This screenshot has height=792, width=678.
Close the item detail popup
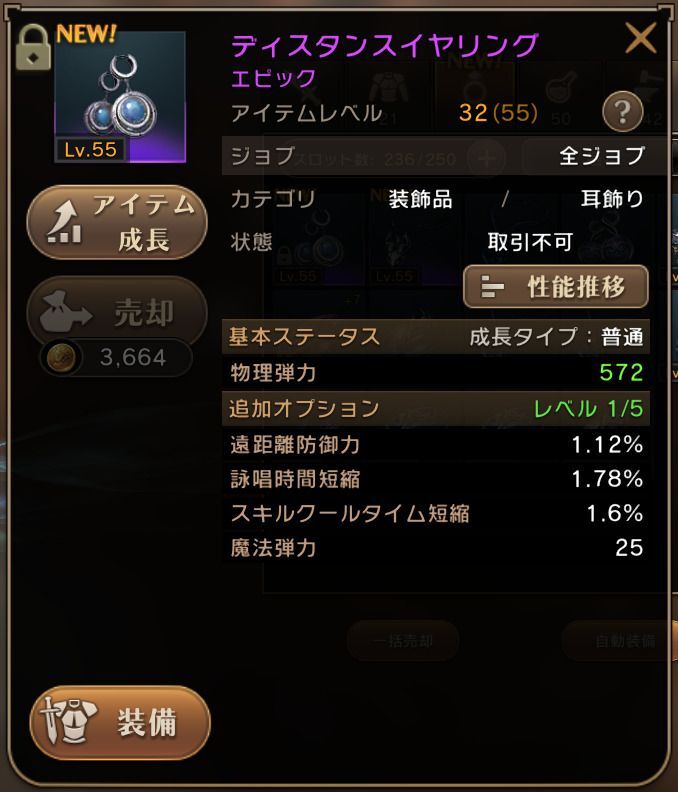pyautogui.click(x=640, y=39)
